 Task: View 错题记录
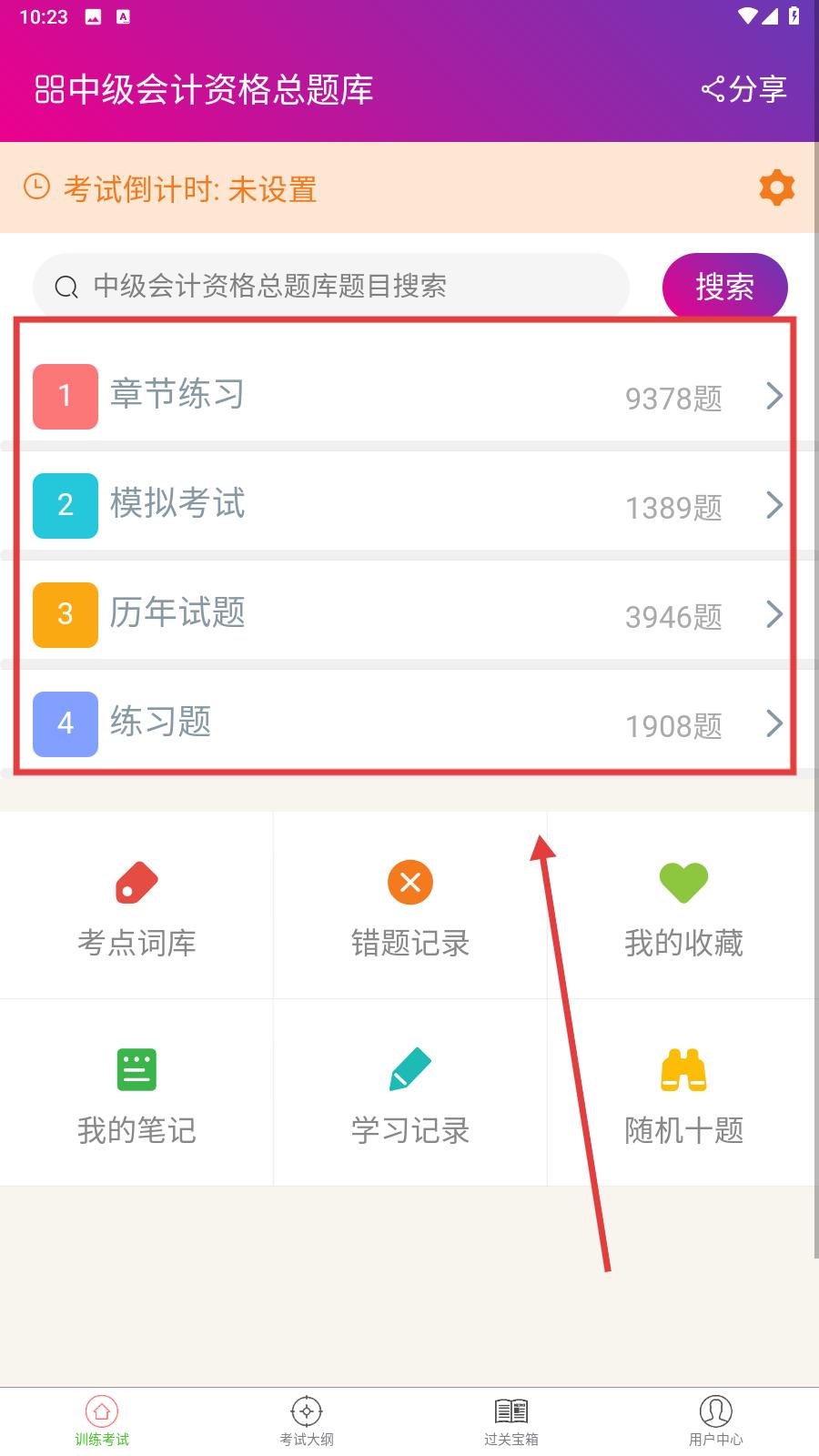(410, 905)
